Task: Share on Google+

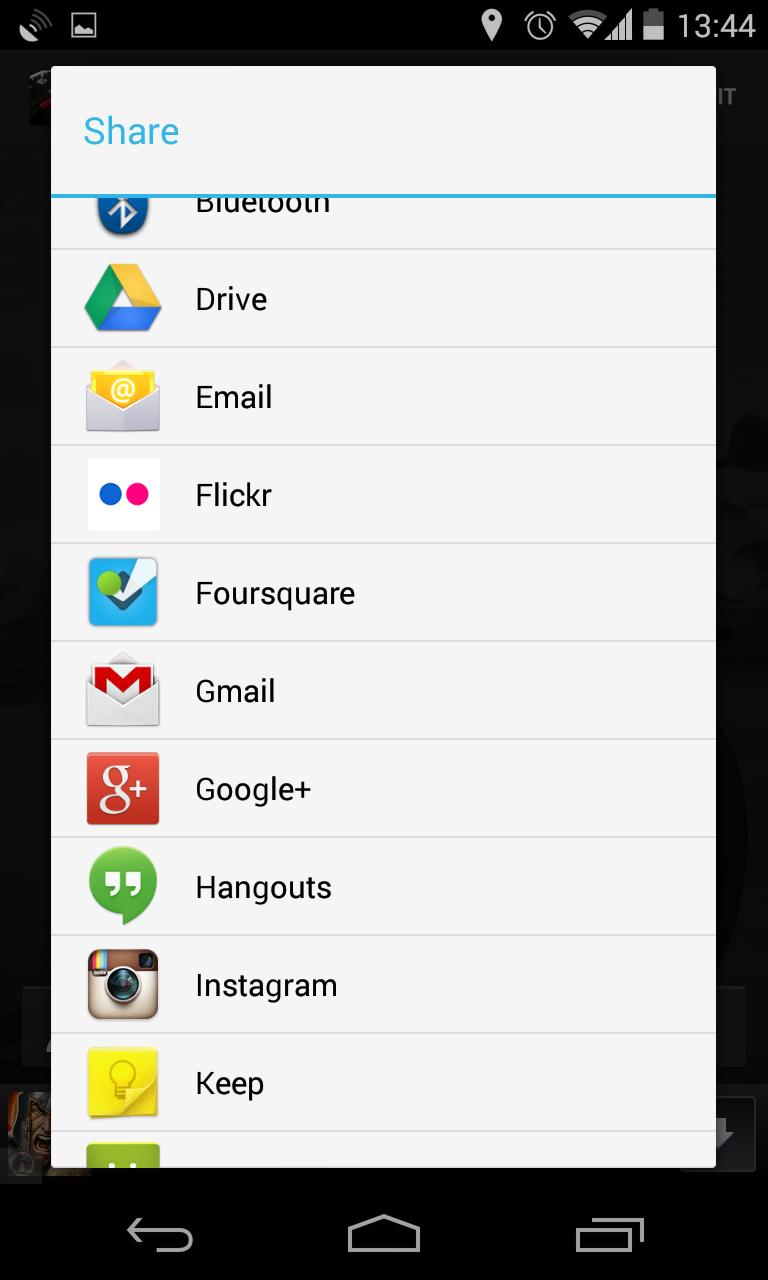Action: (383, 789)
